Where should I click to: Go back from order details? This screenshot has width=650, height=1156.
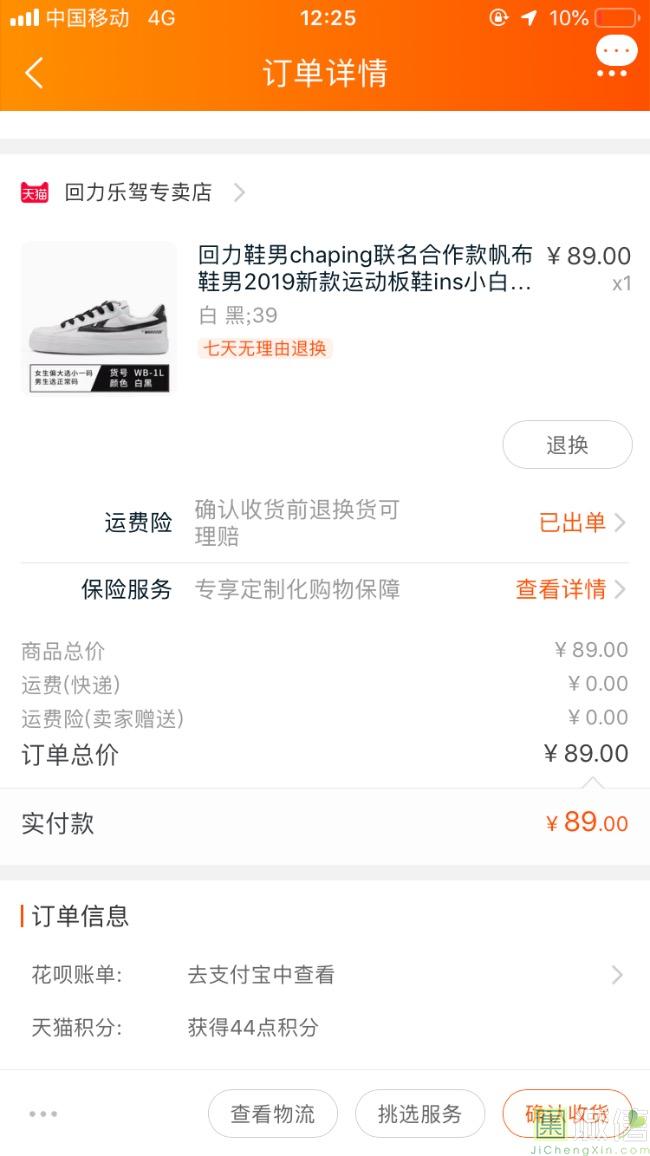[x=35, y=73]
